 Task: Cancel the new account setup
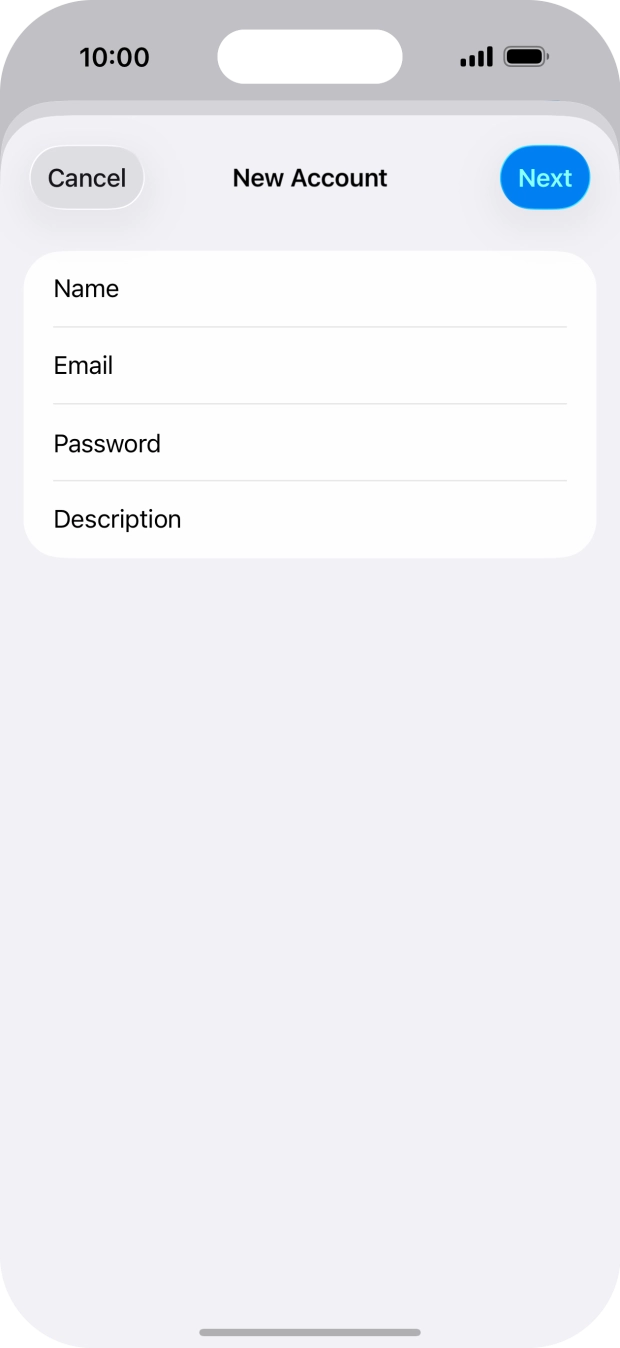[x=87, y=178]
